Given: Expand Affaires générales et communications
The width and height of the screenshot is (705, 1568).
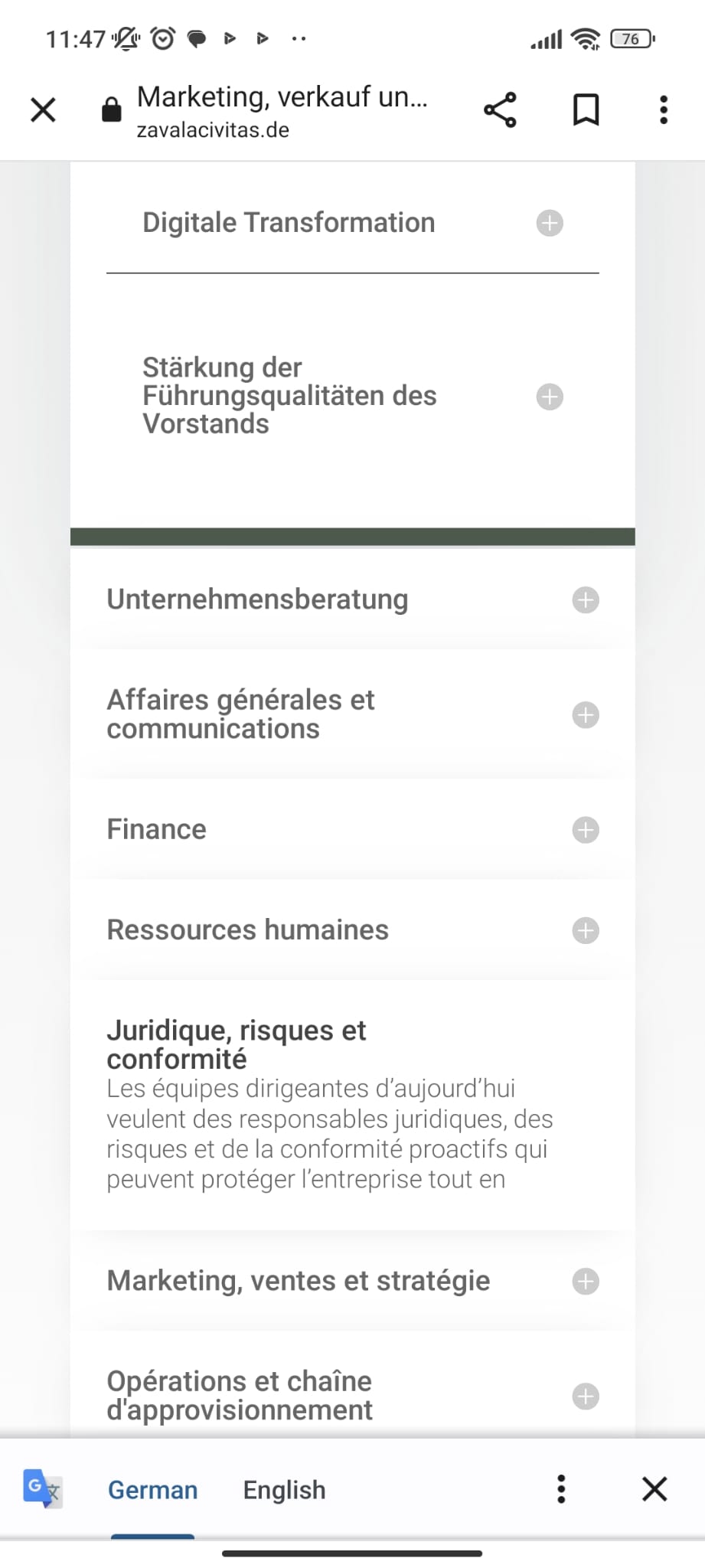Looking at the screenshot, I should pos(586,714).
